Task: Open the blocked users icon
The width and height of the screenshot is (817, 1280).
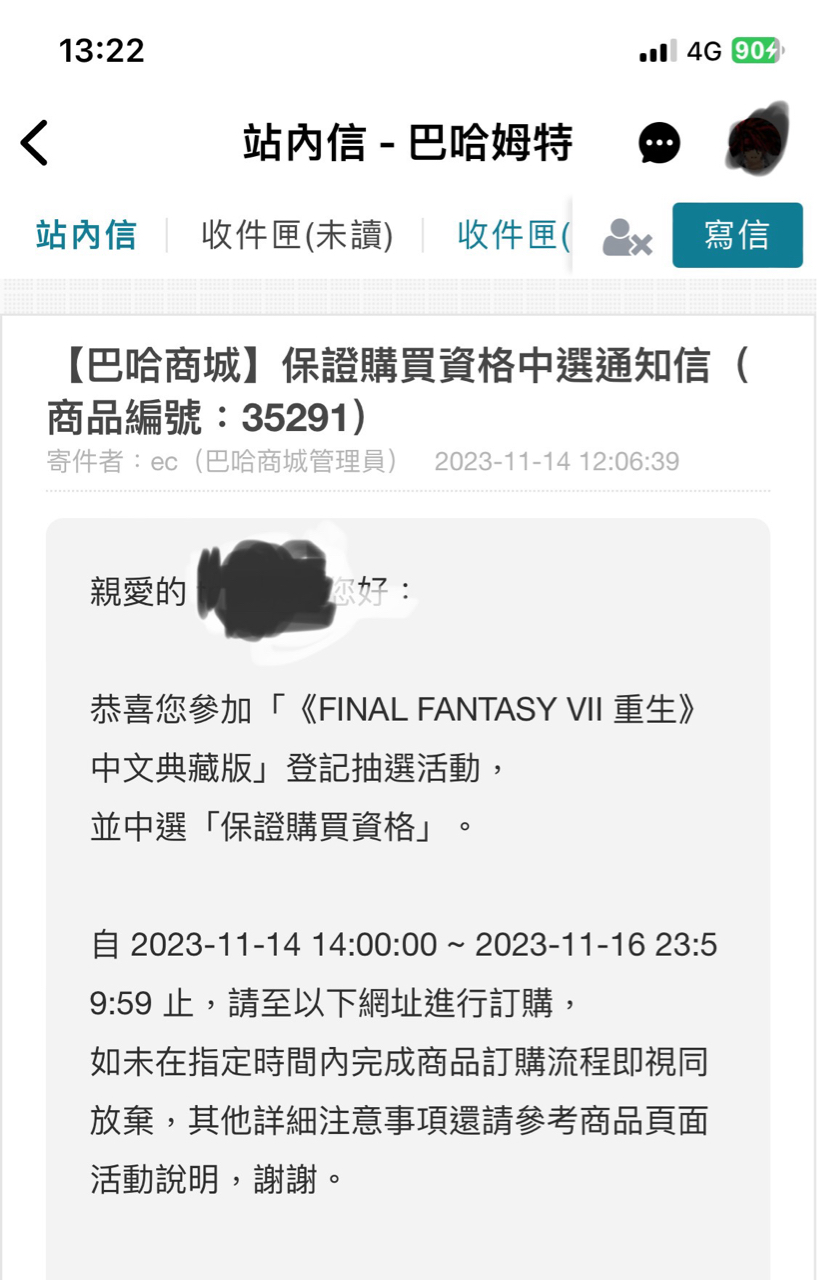Action: (x=627, y=237)
